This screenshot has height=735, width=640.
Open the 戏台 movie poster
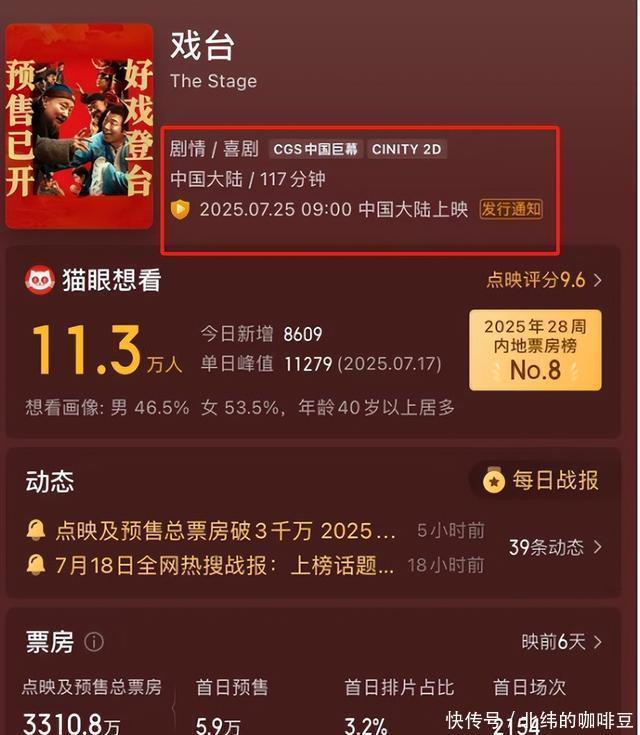79,126
